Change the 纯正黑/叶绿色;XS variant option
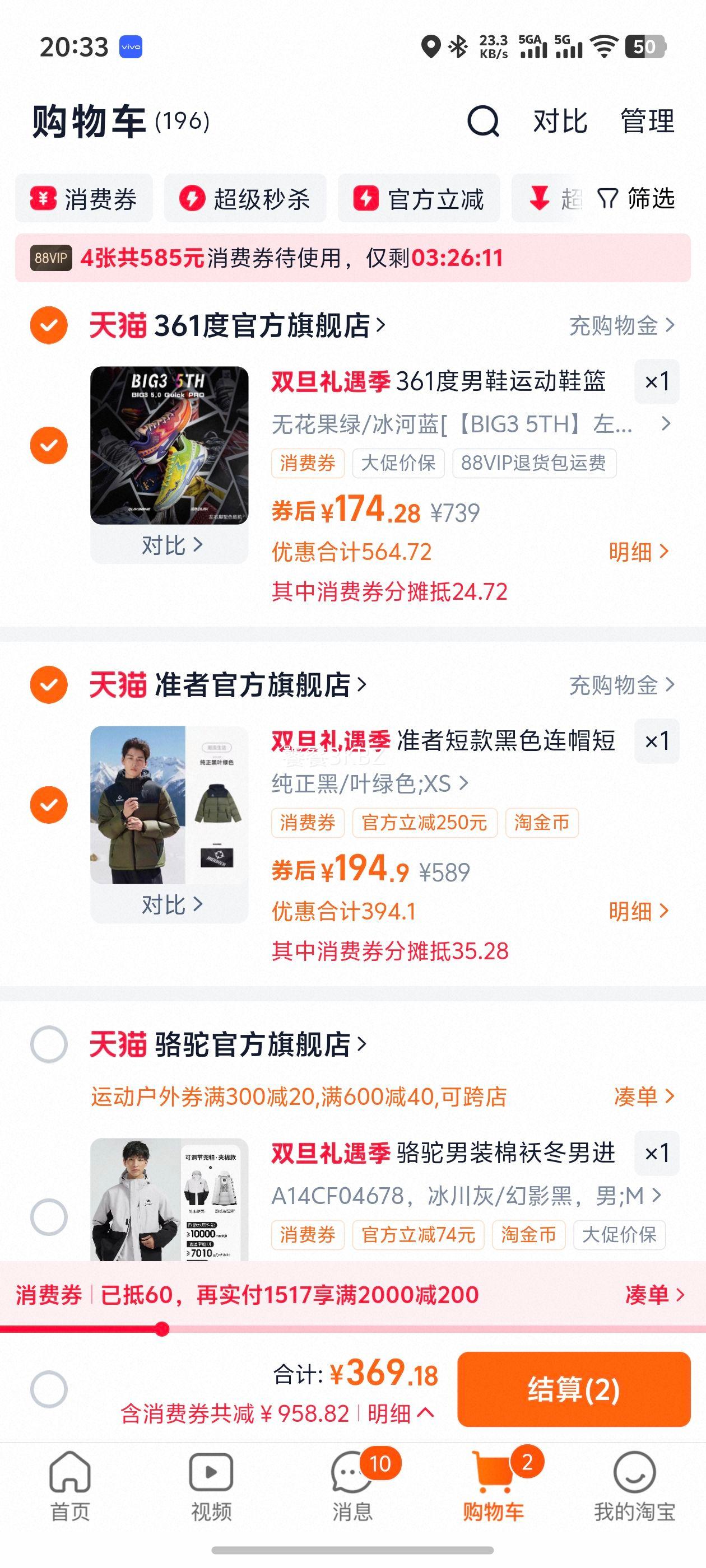706x1568 pixels. coord(370,783)
